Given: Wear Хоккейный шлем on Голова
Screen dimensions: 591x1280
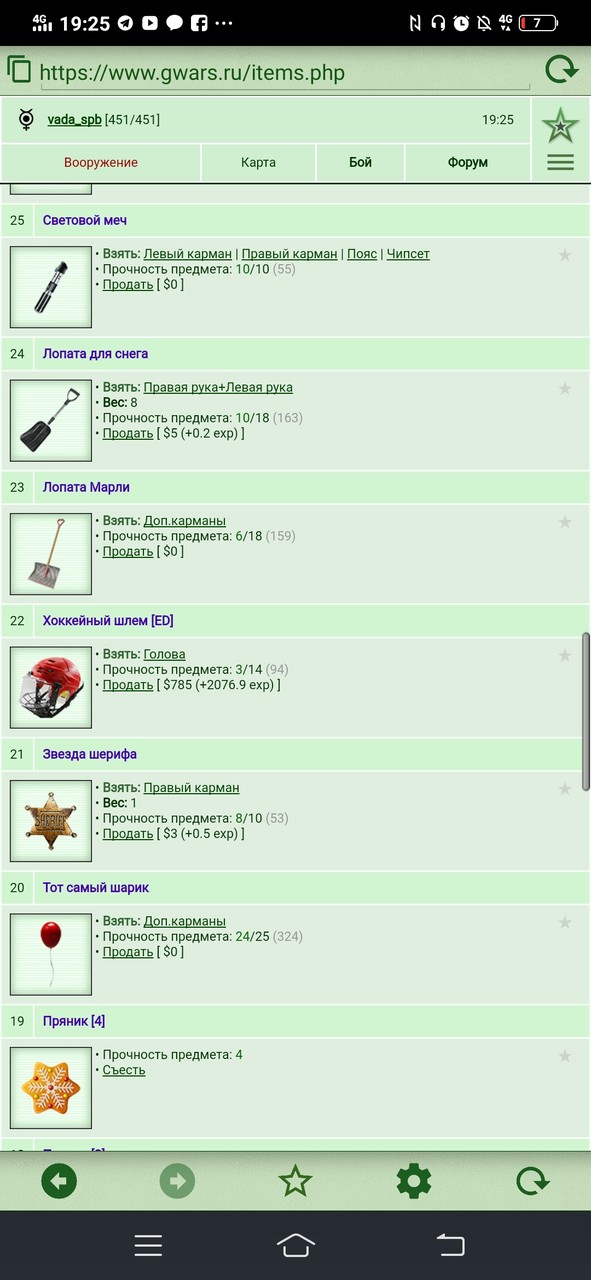Looking at the screenshot, I should point(164,654).
